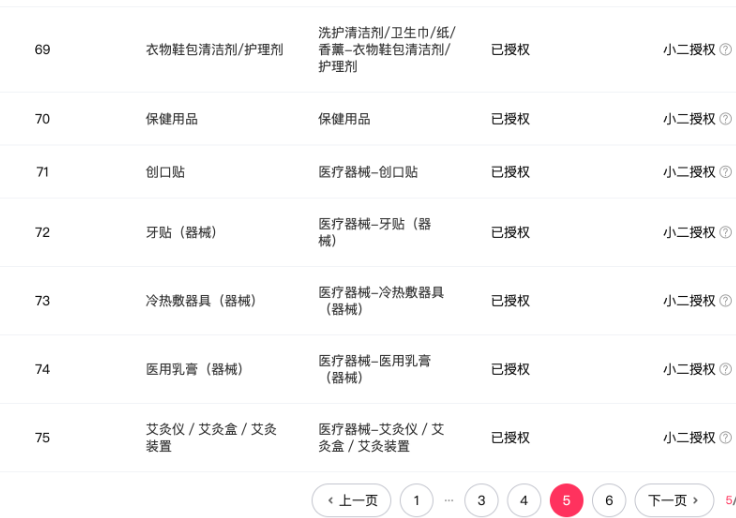Open help icon beside 小二授权 in row 73
The height and width of the screenshot is (518, 736).
pos(726,301)
